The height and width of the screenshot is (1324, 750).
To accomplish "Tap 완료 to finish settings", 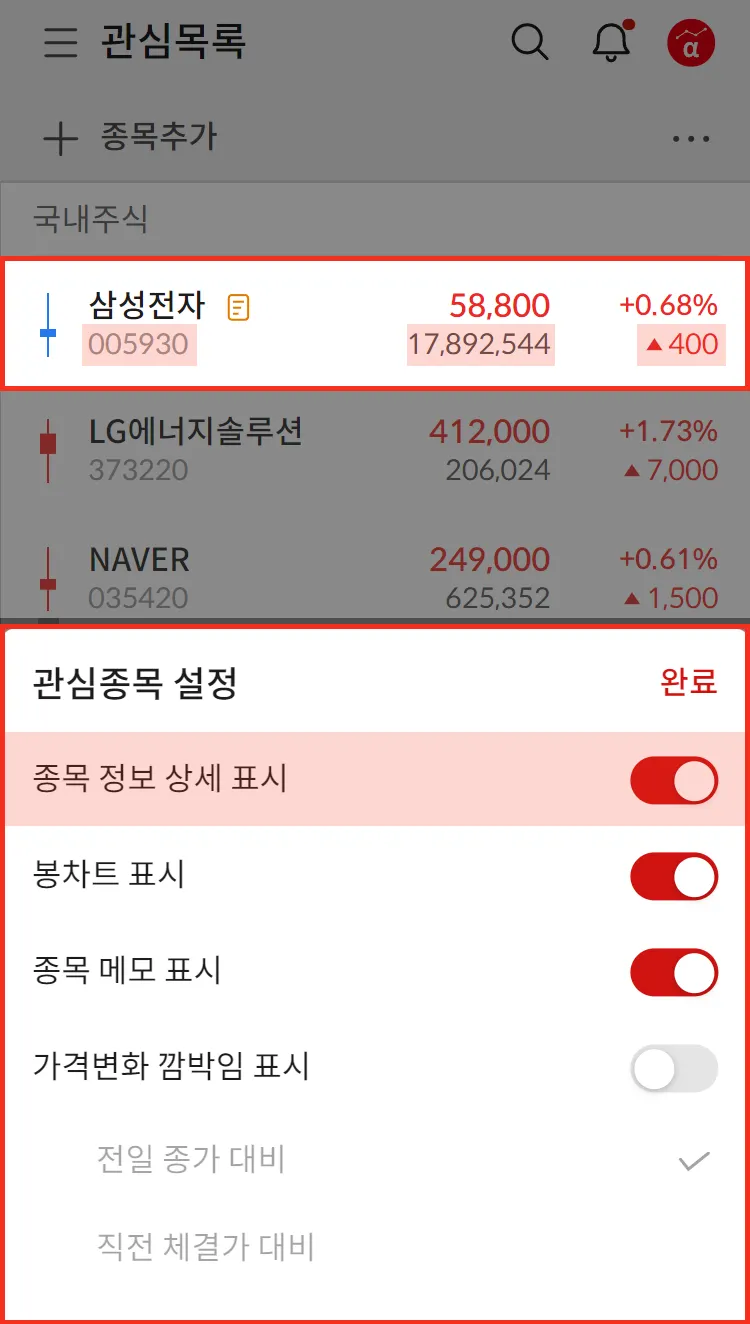I will pyautogui.click(x=688, y=682).
